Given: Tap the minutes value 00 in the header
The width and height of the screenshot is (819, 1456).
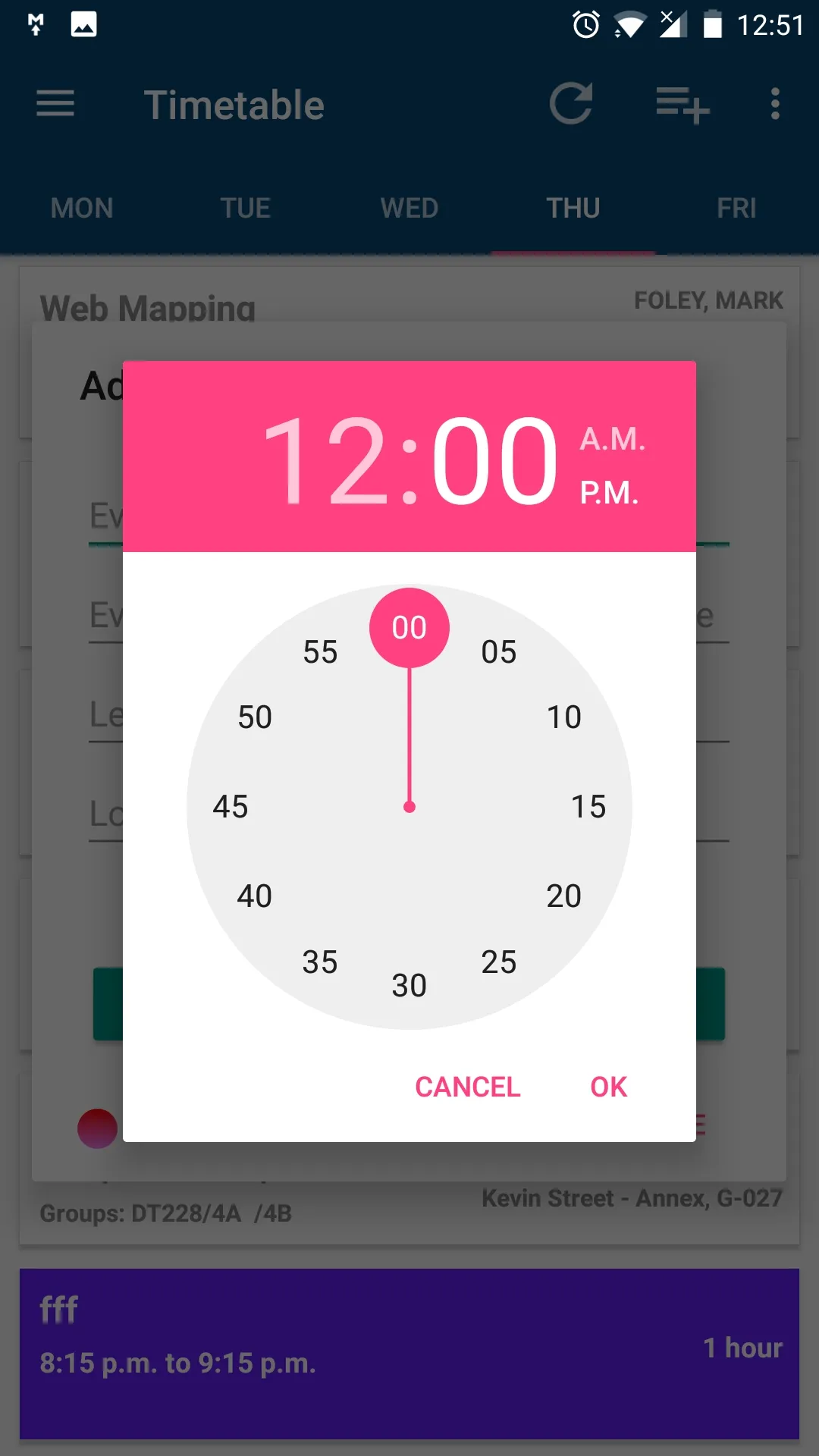Looking at the screenshot, I should click(x=494, y=460).
